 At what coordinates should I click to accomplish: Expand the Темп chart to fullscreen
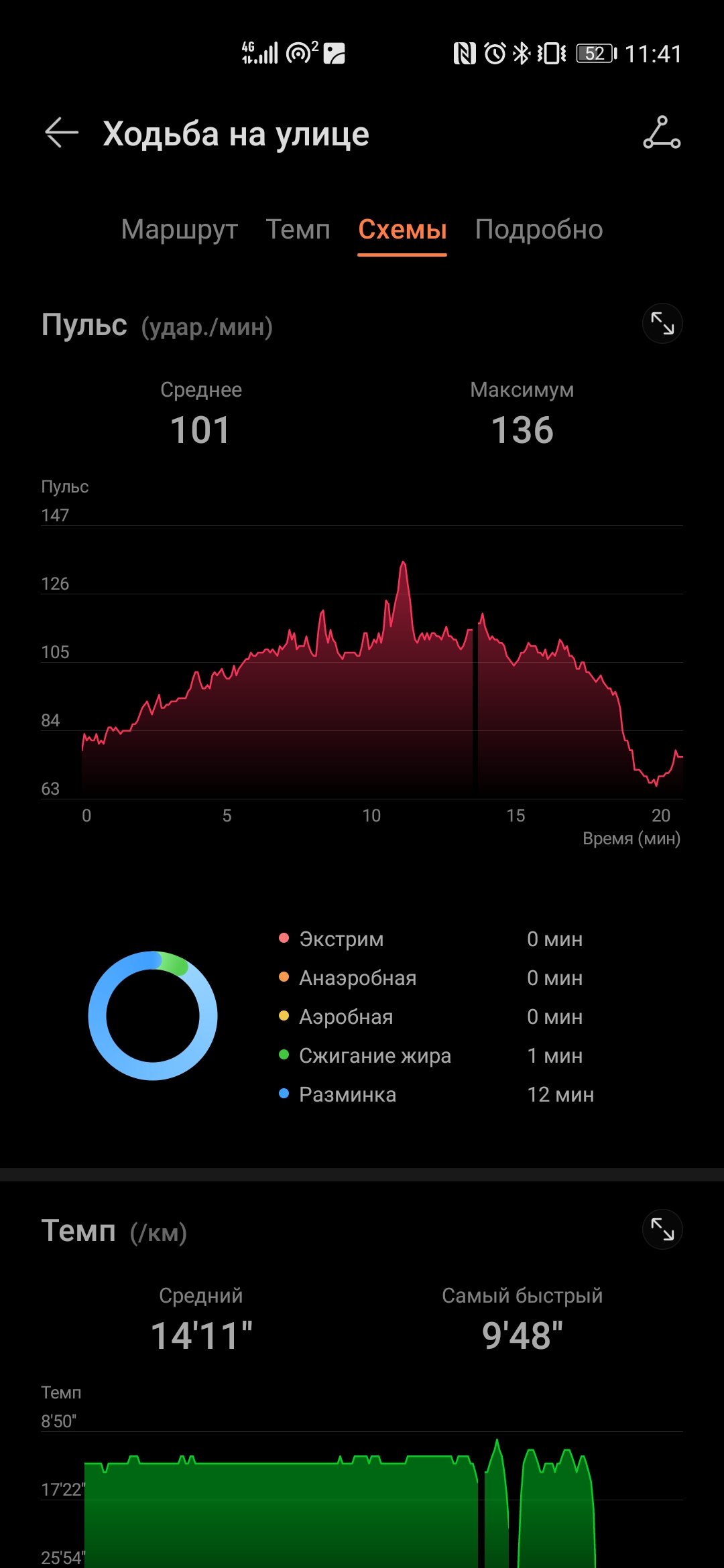tap(662, 1230)
